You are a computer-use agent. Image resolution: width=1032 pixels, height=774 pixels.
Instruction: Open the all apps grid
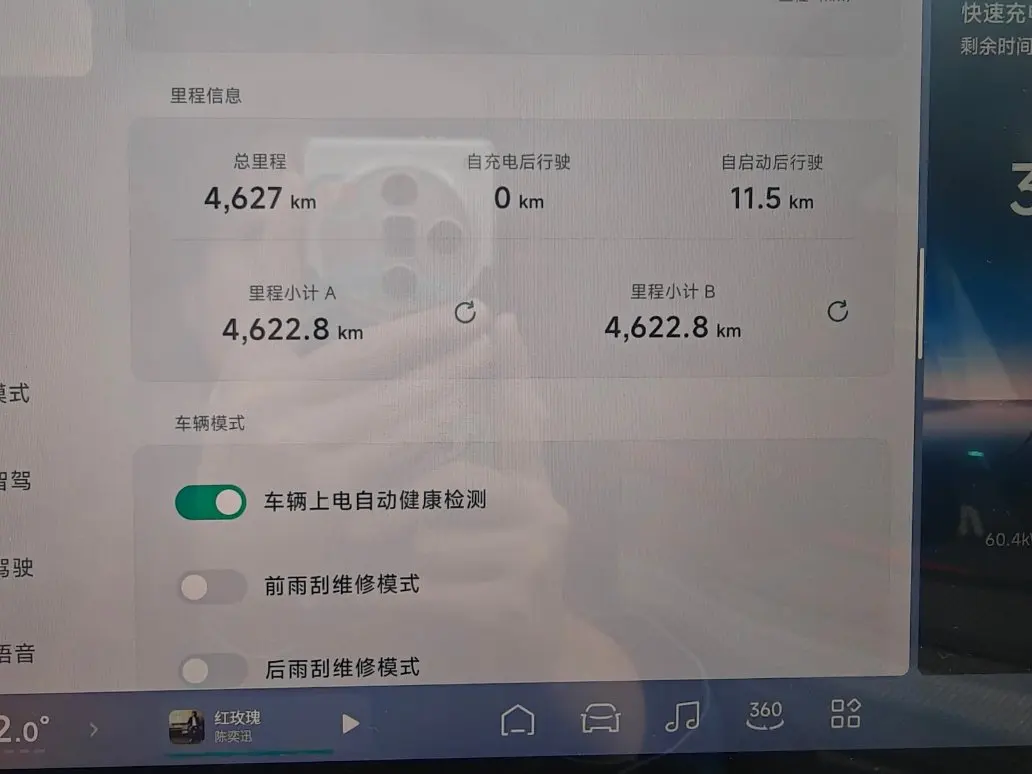click(846, 713)
